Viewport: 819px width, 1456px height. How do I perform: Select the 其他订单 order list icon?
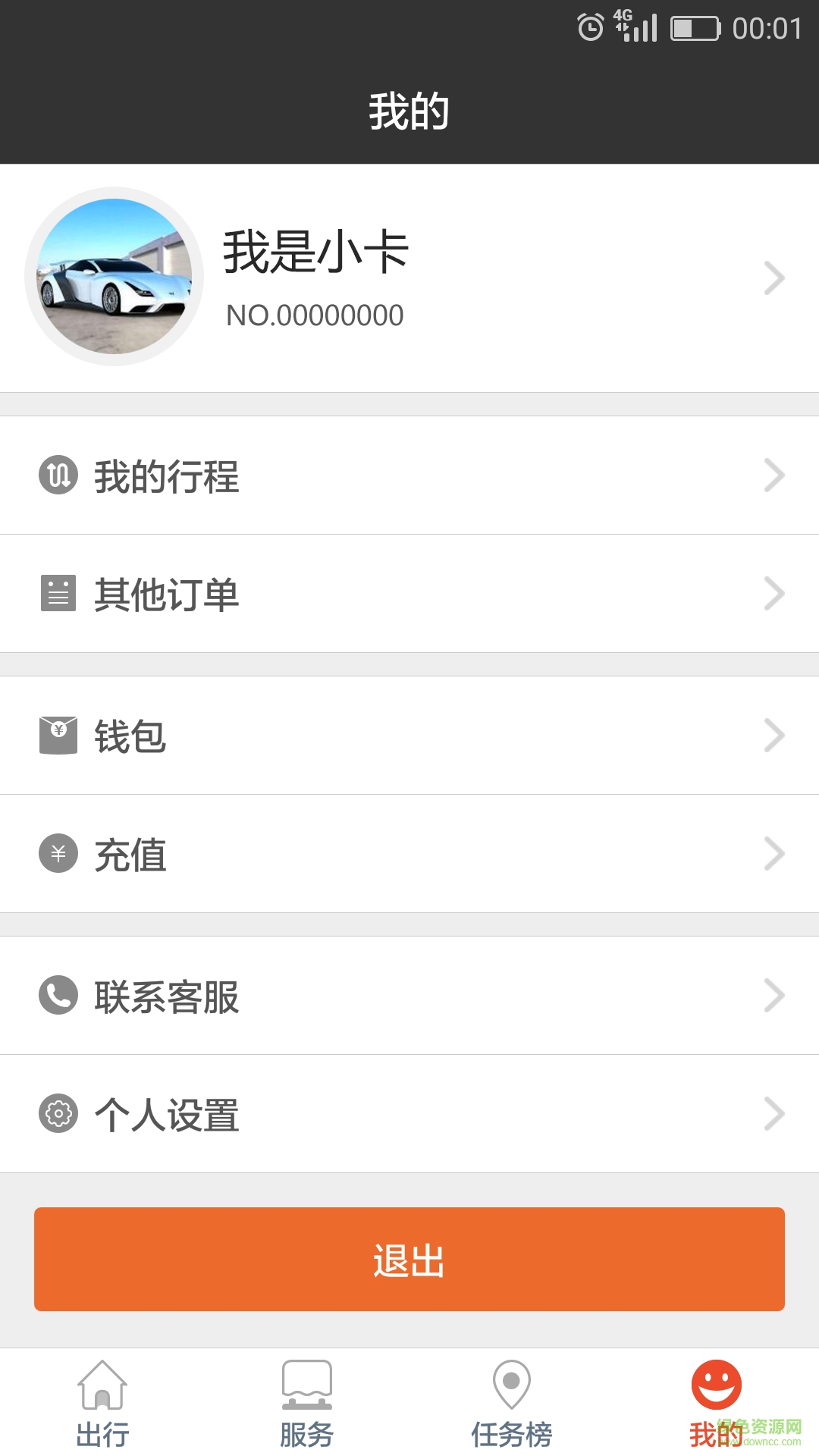pyautogui.click(x=57, y=594)
